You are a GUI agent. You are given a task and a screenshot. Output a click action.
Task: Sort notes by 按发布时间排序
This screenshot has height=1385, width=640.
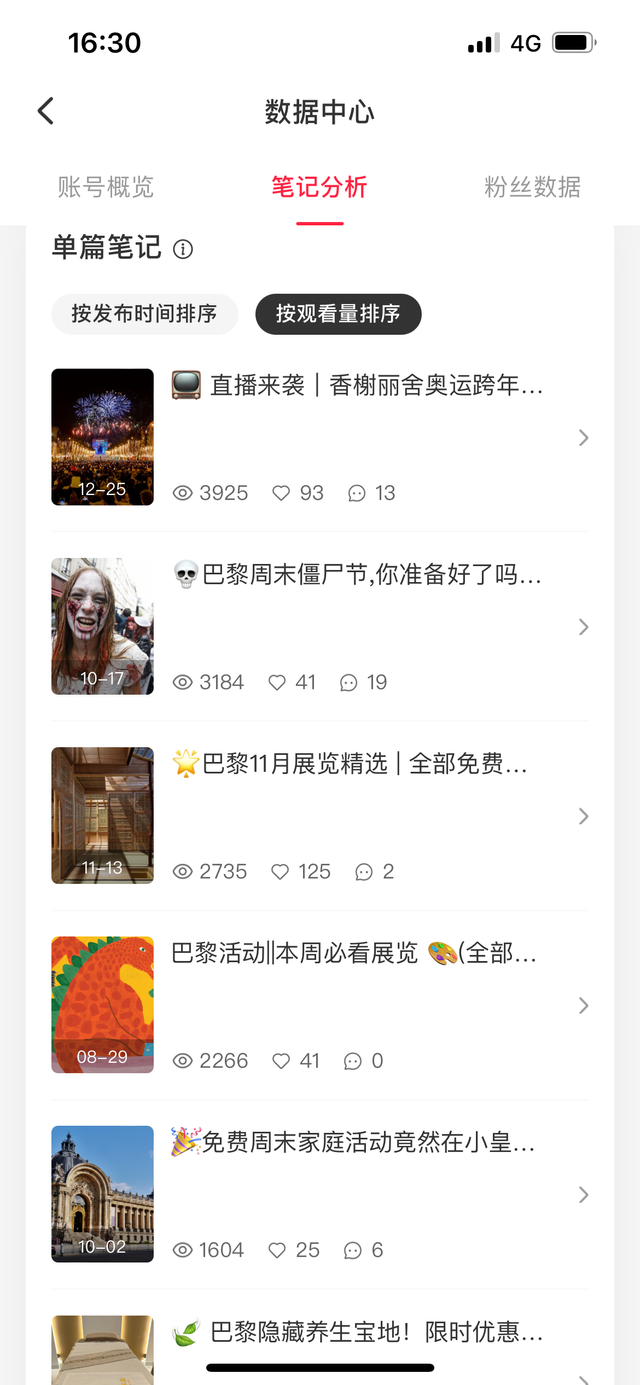[144, 314]
